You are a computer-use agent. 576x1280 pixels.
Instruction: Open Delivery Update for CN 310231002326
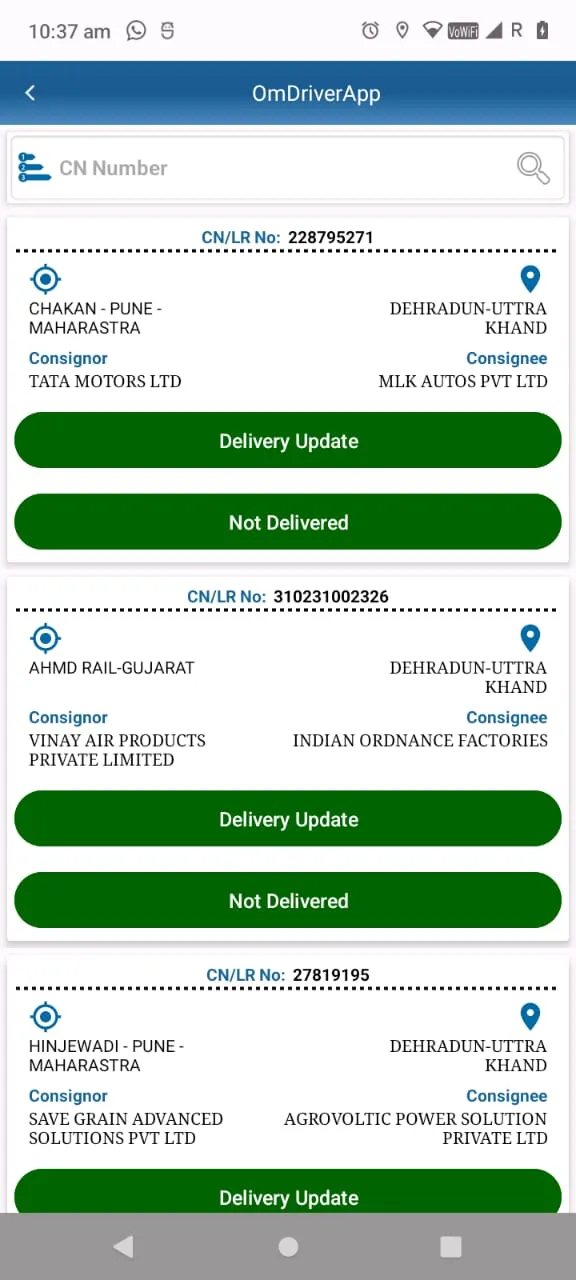(x=288, y=819)
